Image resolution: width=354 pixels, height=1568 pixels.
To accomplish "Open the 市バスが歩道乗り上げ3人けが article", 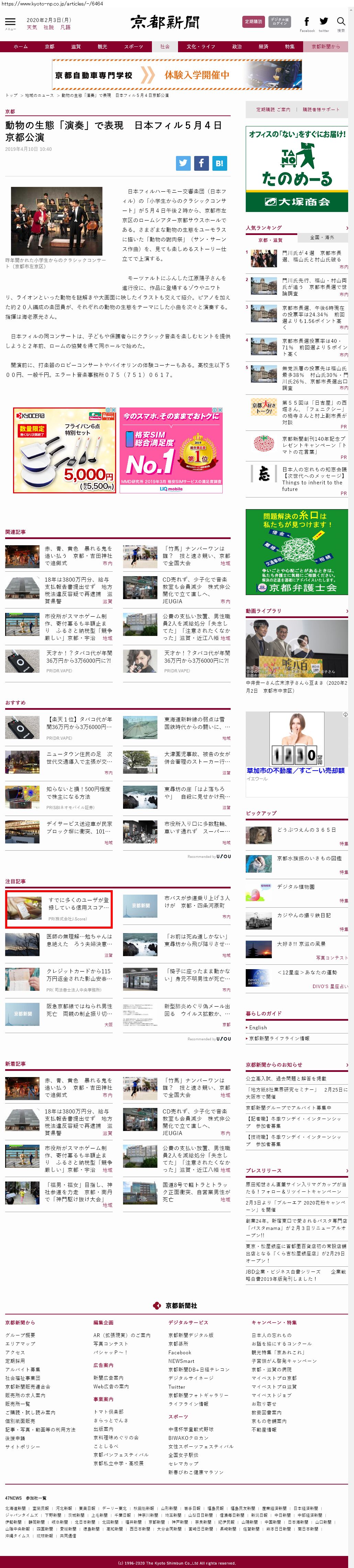I will (x=196, y=901).
